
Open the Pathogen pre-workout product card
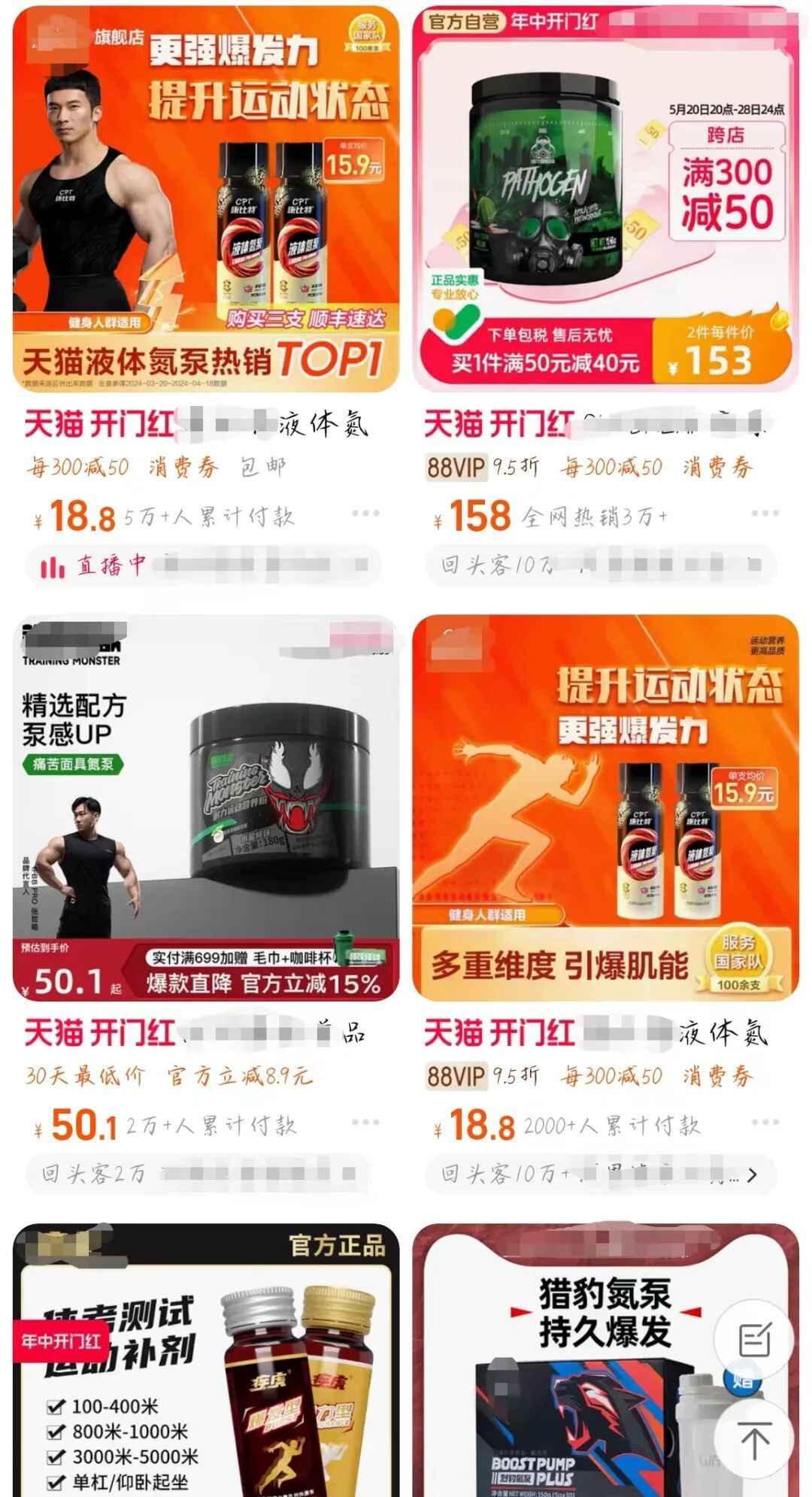pyautogui.click(x=605, y=199)
